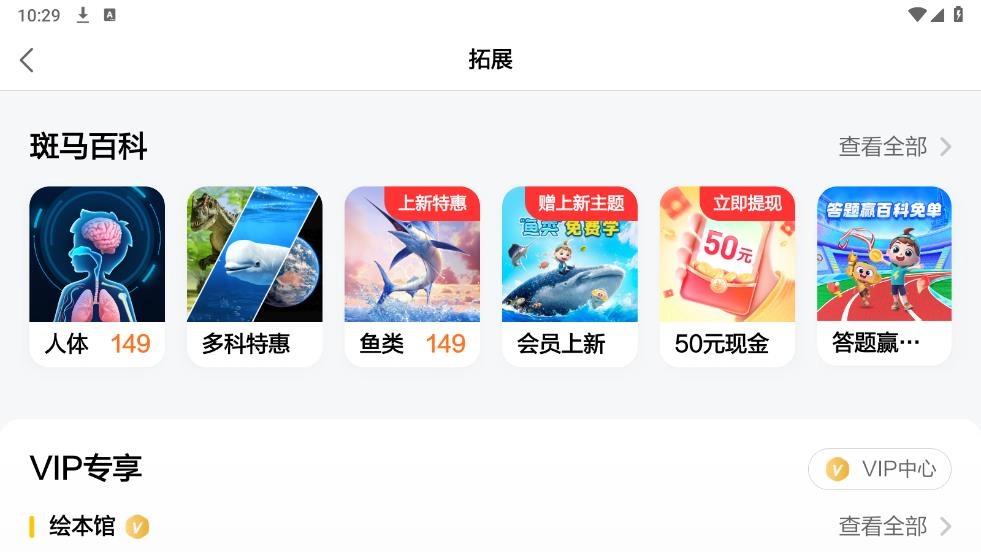Open the 答题赢 quiz card
This screenshot has height=552, width=981.
click(x=884, y=276)
